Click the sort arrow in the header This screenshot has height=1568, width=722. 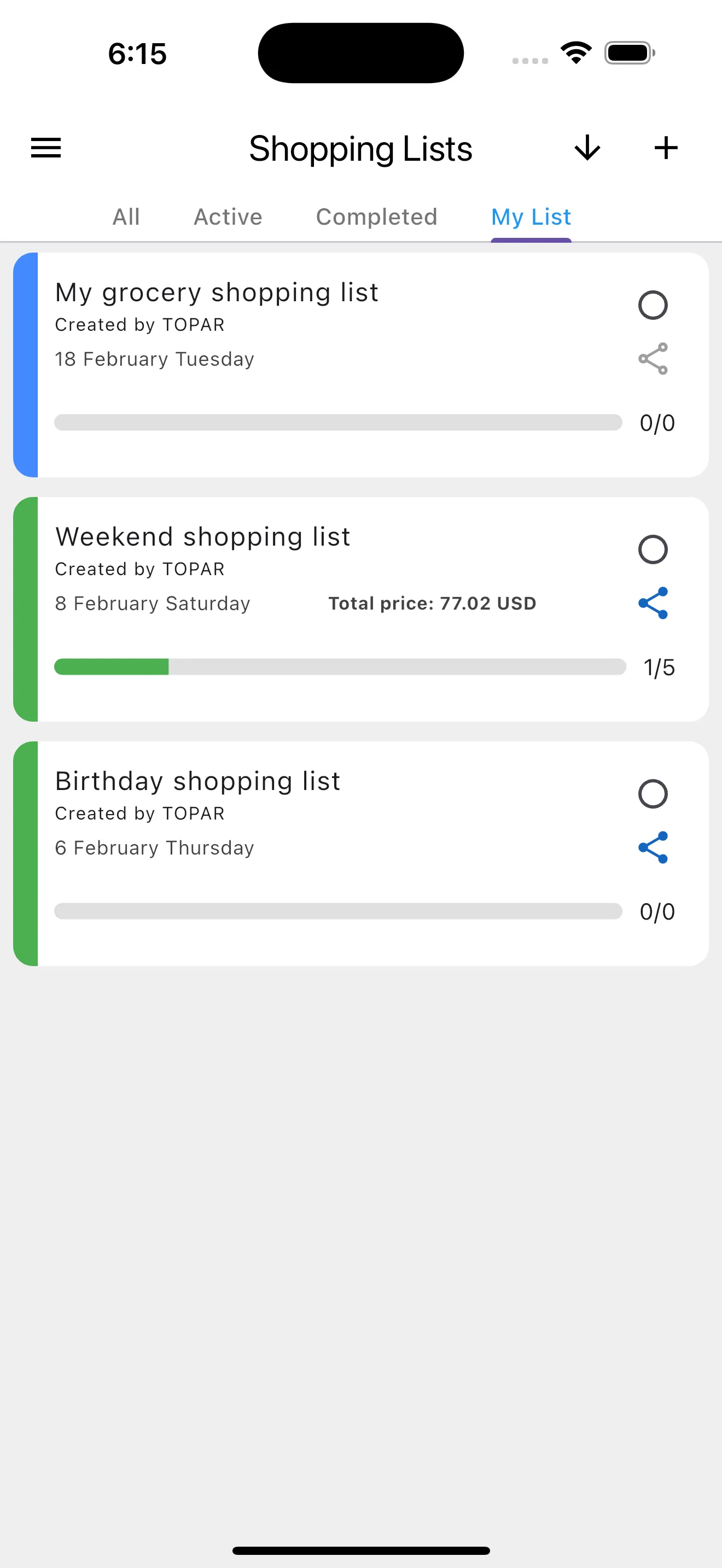click(587, 147)
